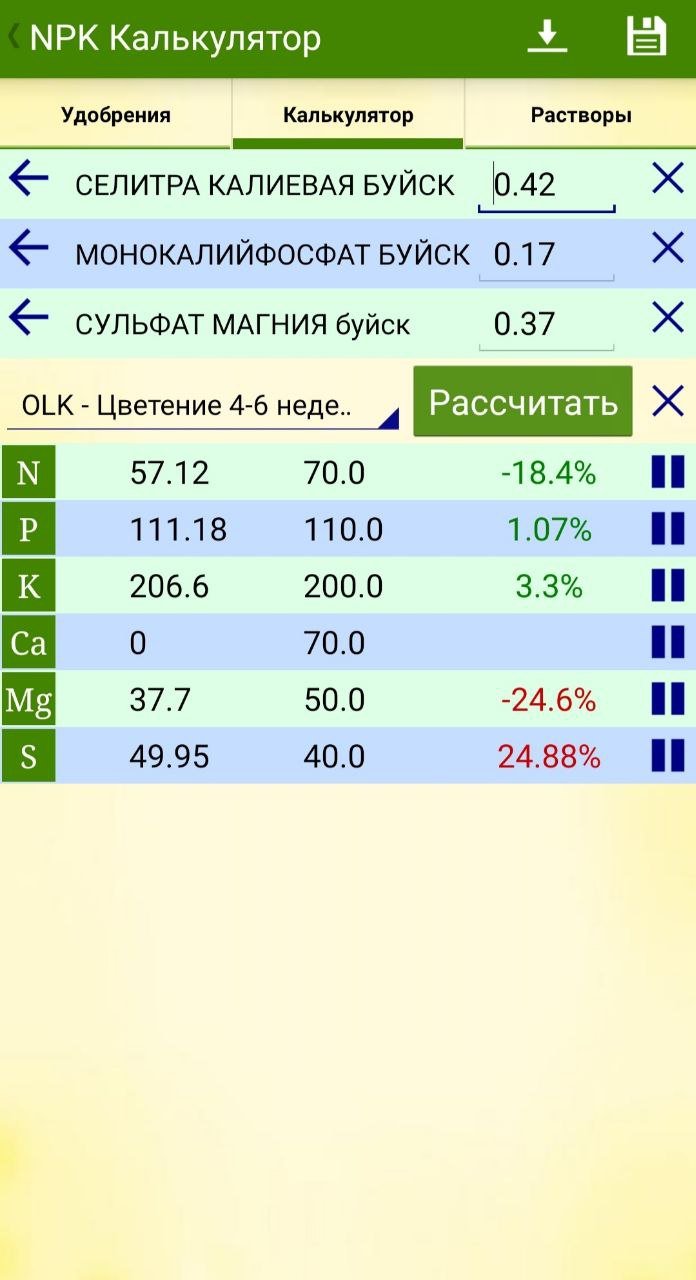Tap the left arrow beside СУЛЬФАТ МАГНИЯ буйск
The height and width of the screenshot is (1280, 696).
tap(29, 318)
